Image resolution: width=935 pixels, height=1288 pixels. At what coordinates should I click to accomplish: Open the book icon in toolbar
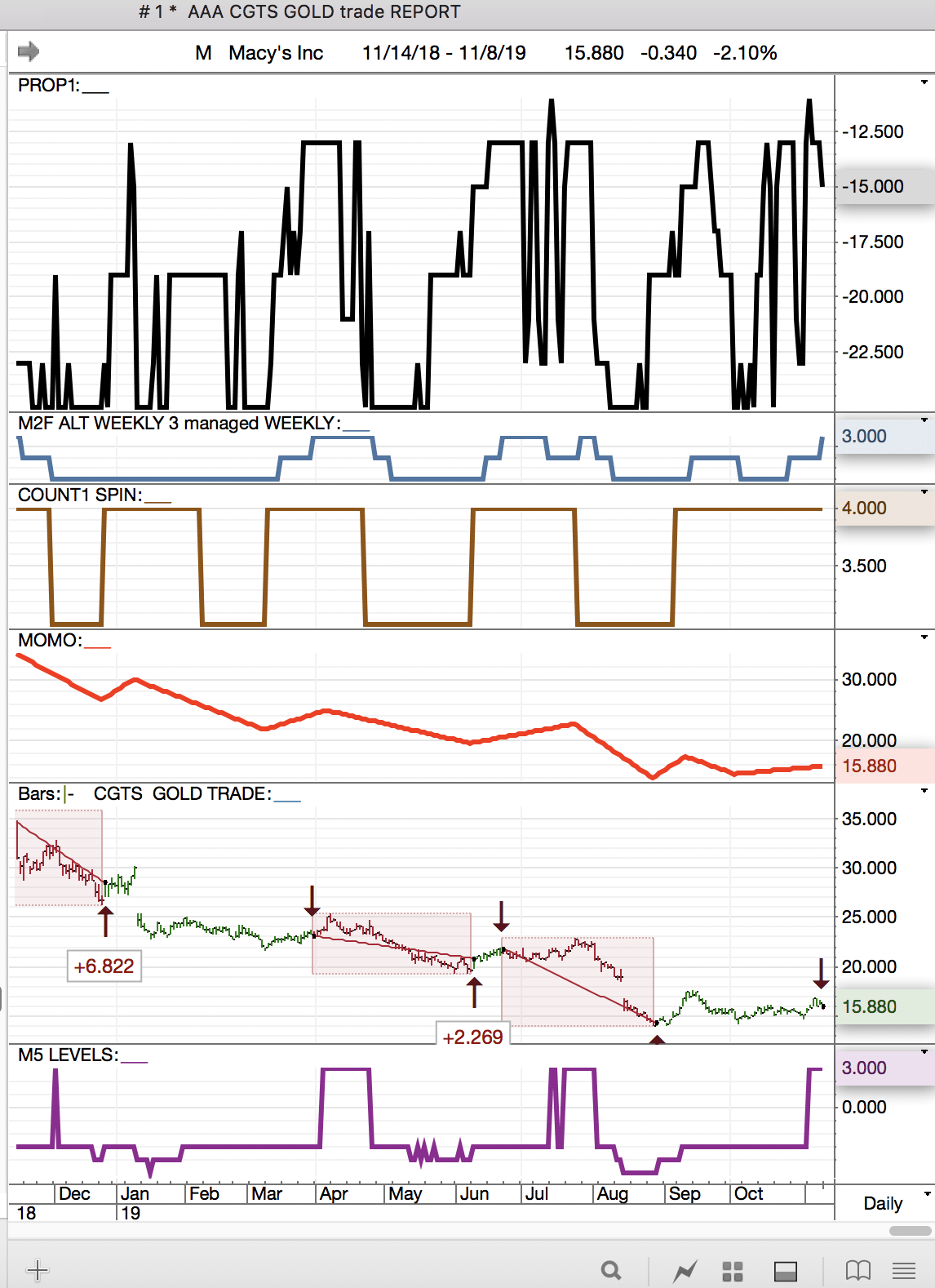pos(857,1270)
